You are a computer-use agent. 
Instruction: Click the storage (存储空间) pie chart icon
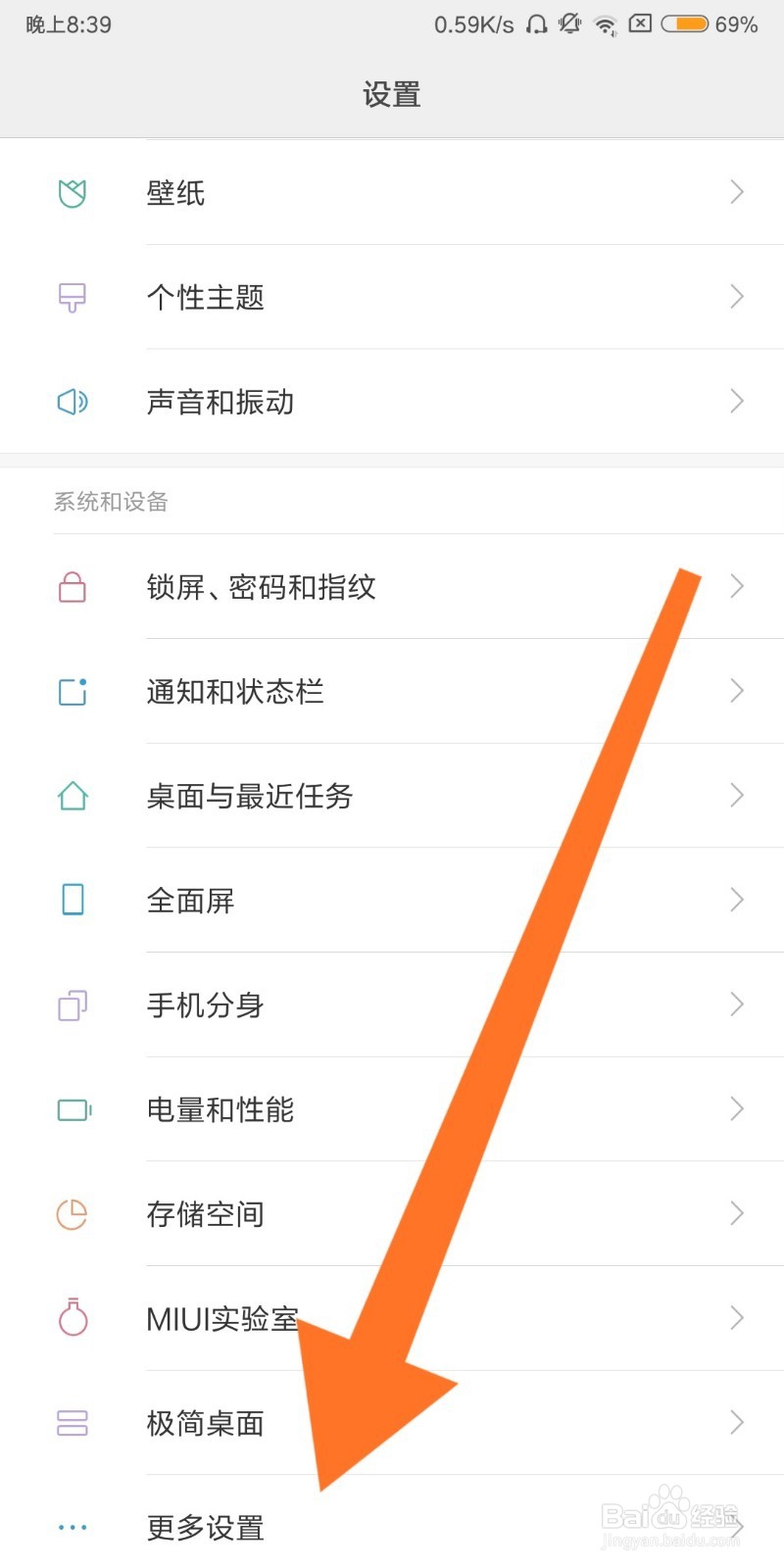73,1214
